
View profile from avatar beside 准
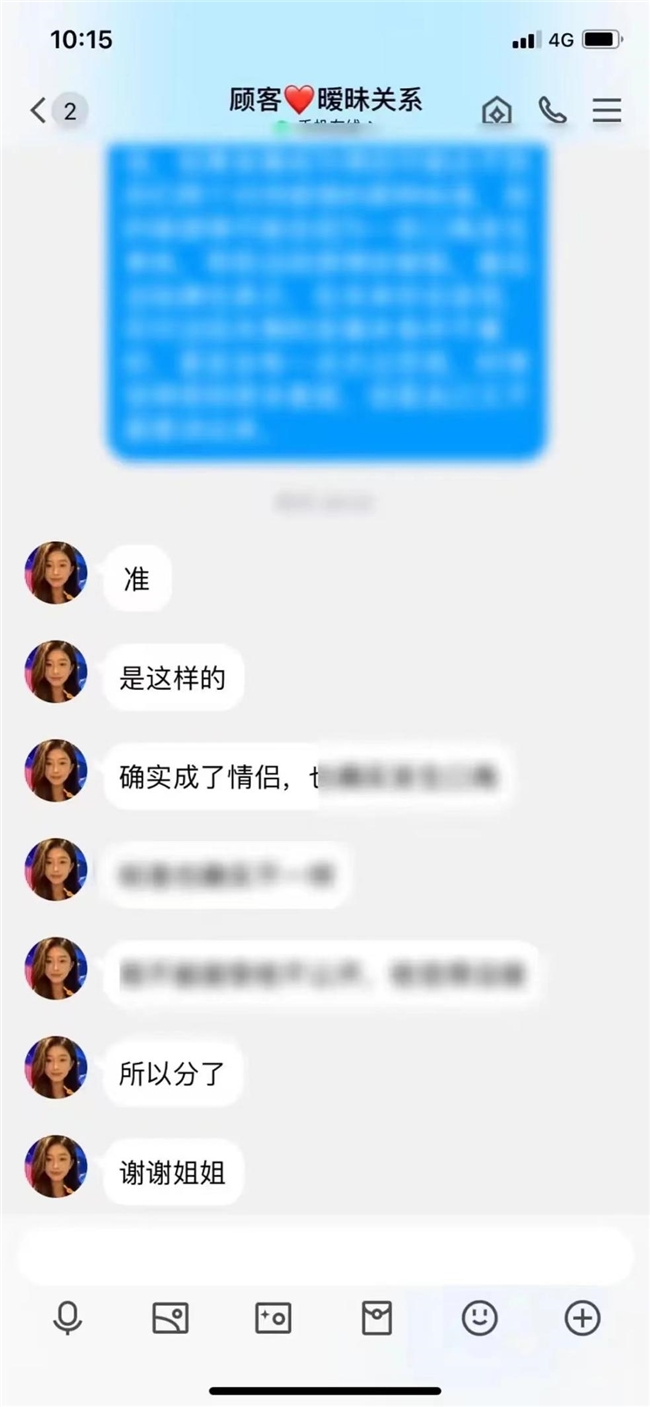(x=56, y=573)
